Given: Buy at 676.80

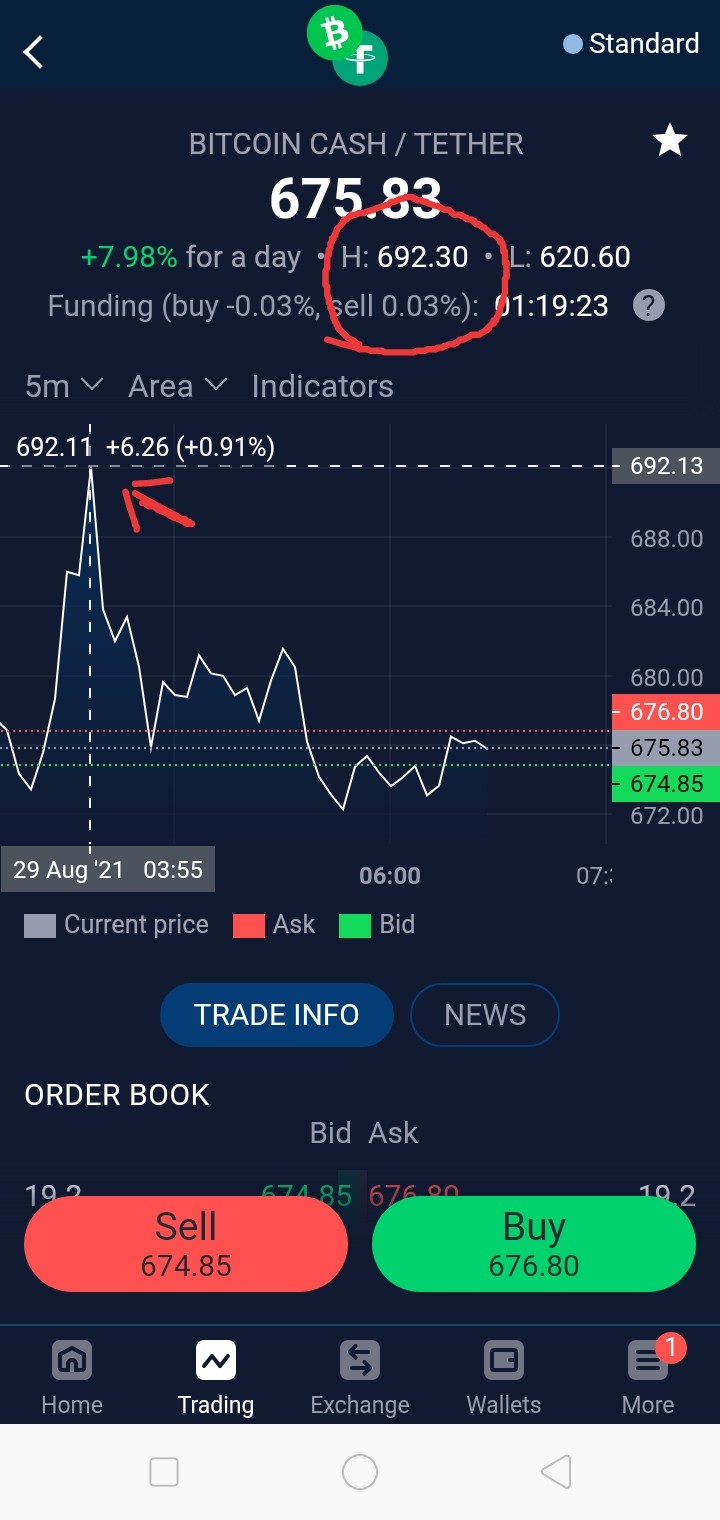Looking at the screenshot, I should tap(533, 1244).
